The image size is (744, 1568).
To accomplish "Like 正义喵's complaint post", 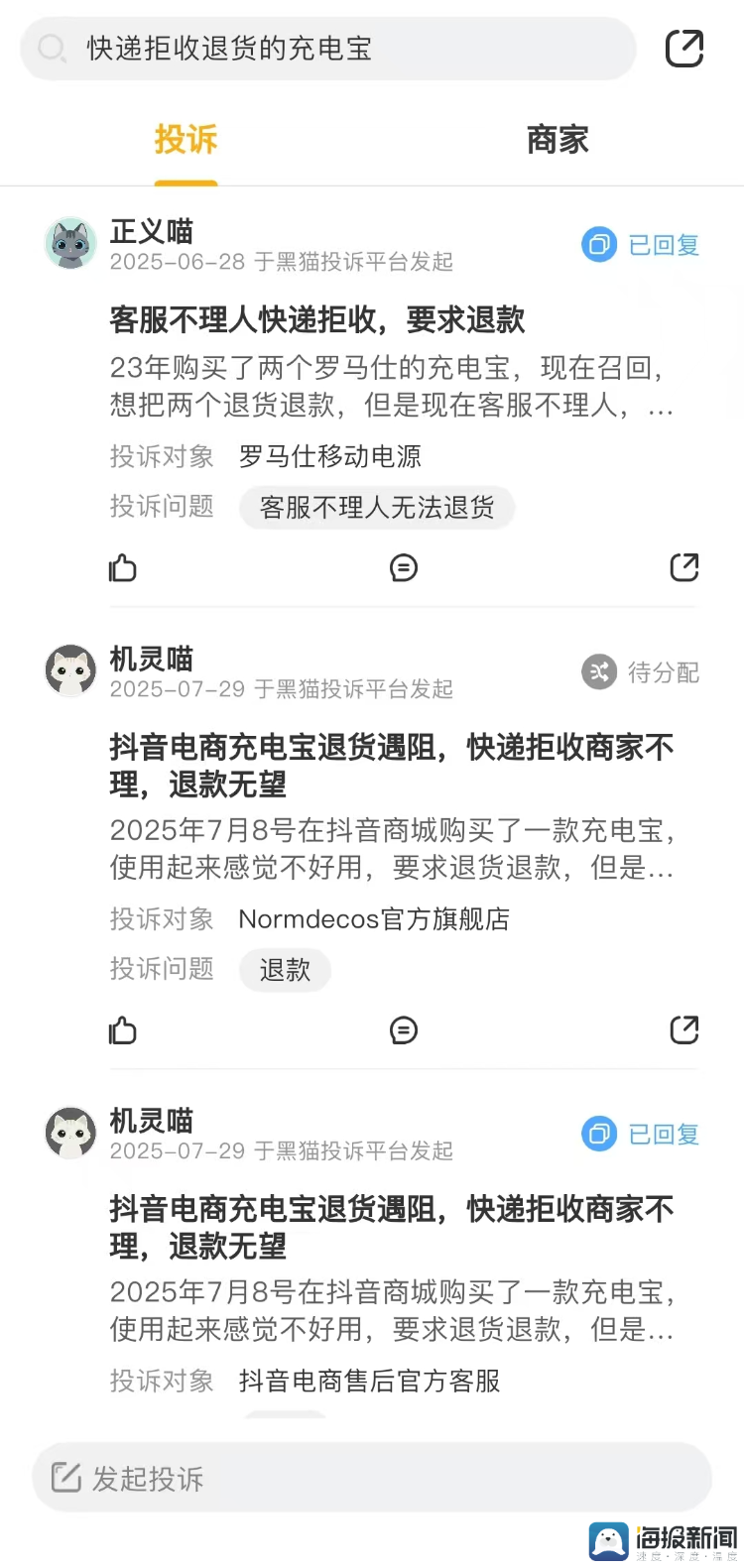I will point(123,568).
